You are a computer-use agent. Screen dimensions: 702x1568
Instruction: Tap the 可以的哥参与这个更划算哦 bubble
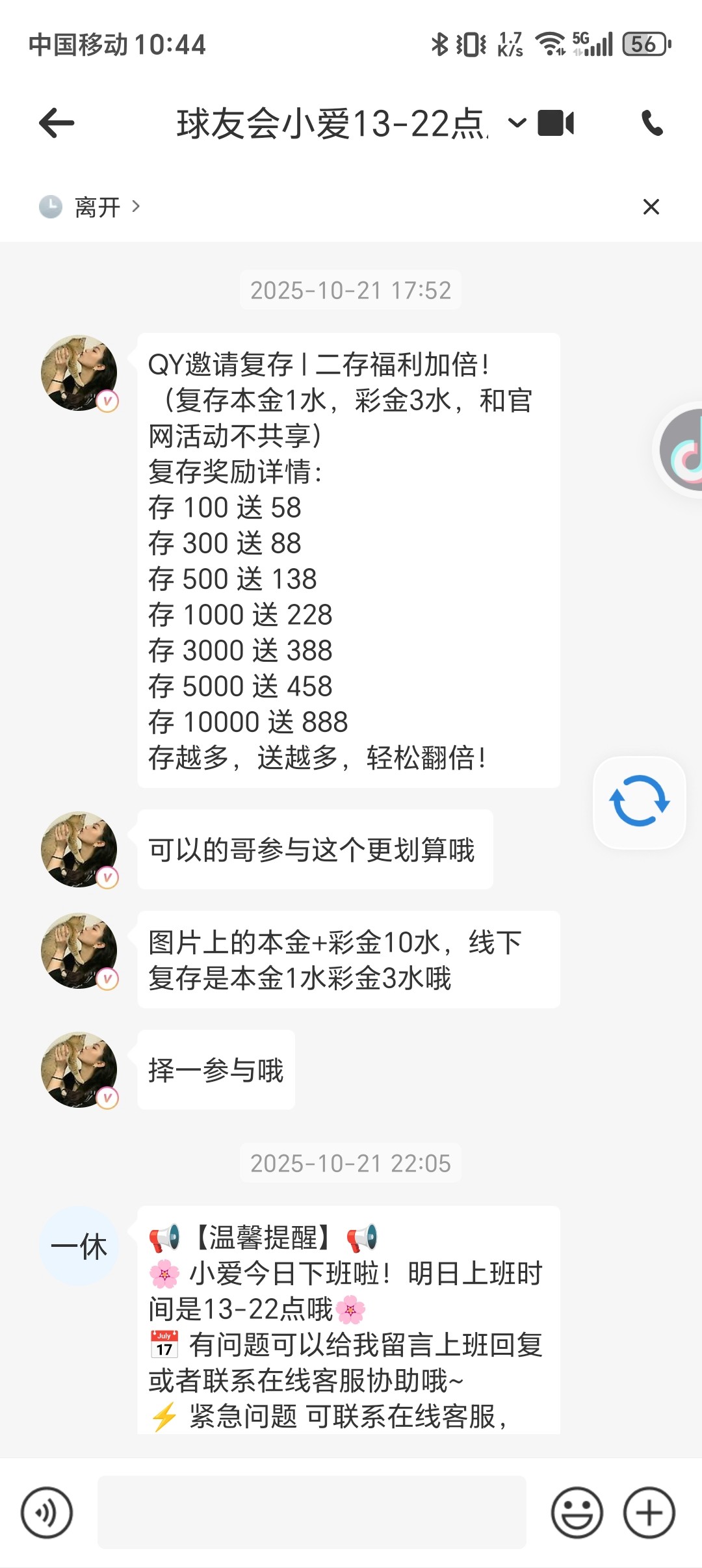coord(314,849)
